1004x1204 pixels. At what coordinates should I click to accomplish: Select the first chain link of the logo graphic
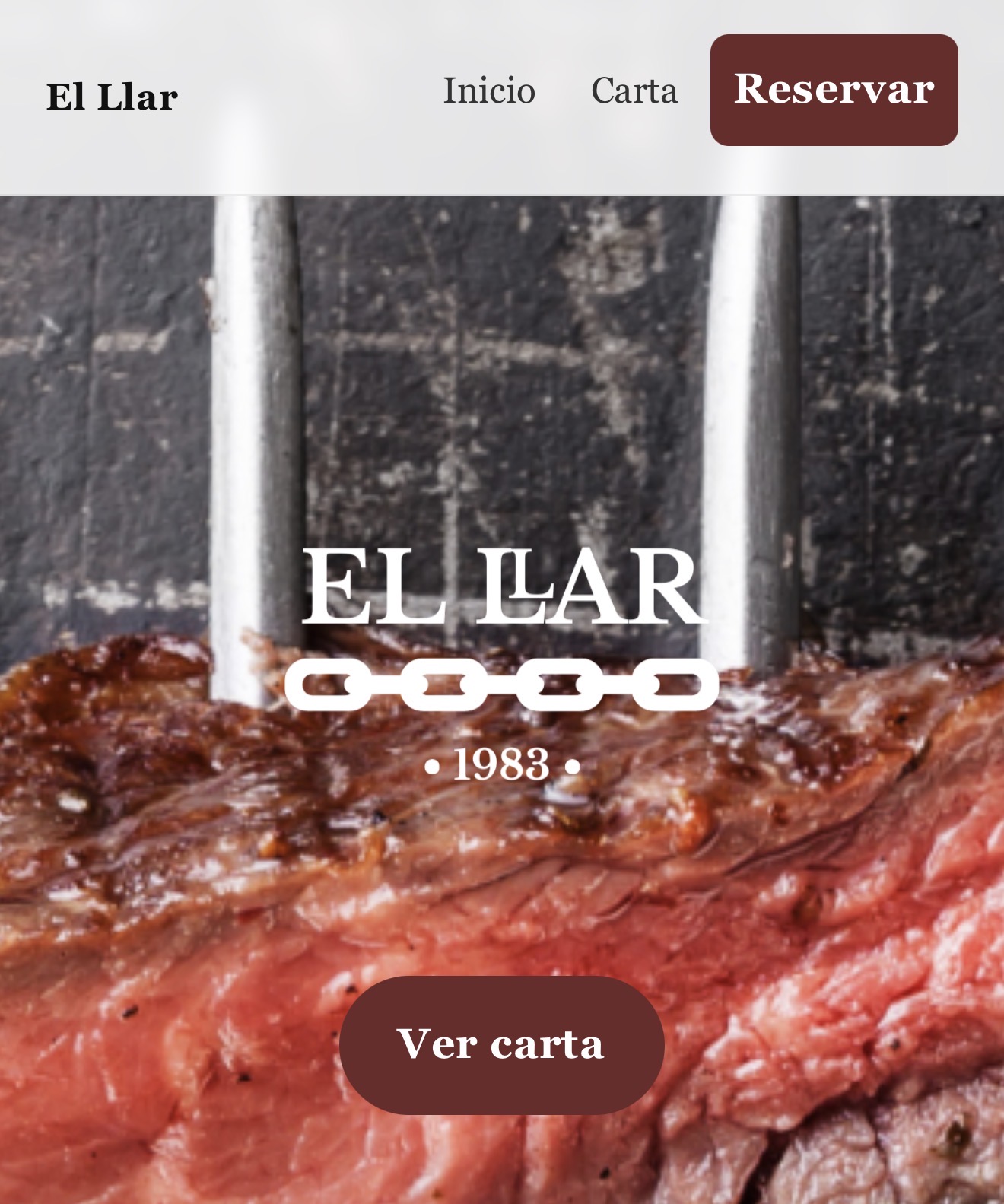point(326,686)
